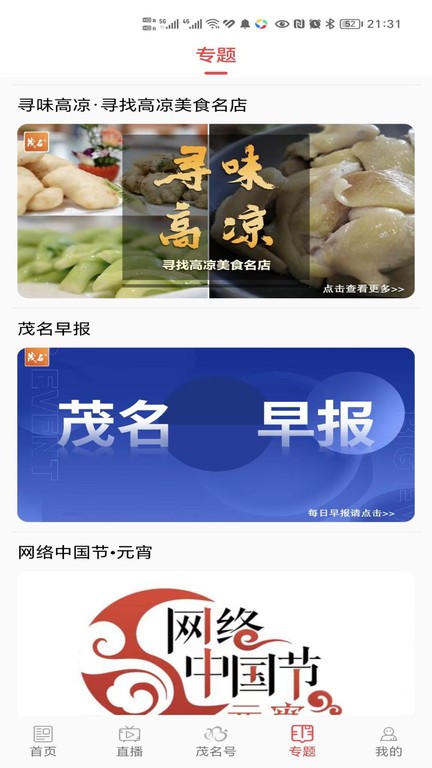This screenshot has width=432, height=768.
Task: Switch to the 直播 tab
Action: pyautogui.click(x=129, y=741)
